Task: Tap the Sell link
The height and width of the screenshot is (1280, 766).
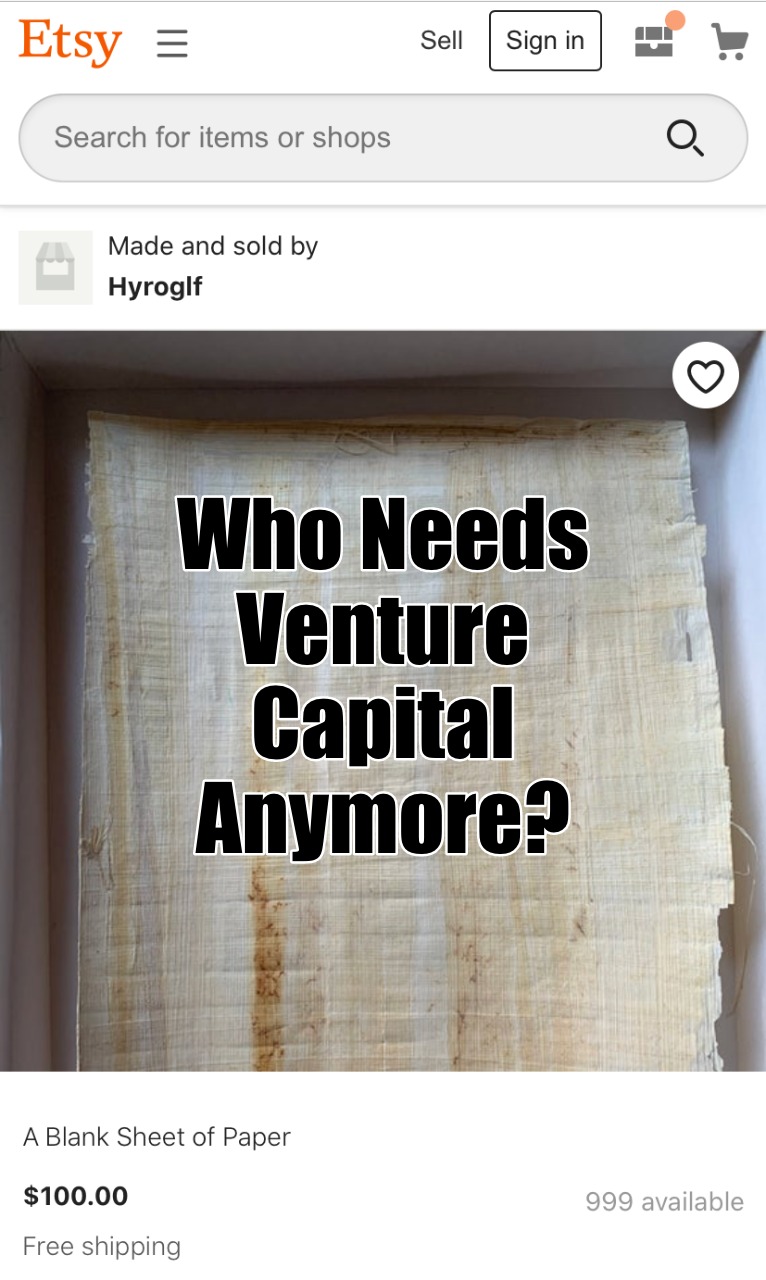Action: 441,41
